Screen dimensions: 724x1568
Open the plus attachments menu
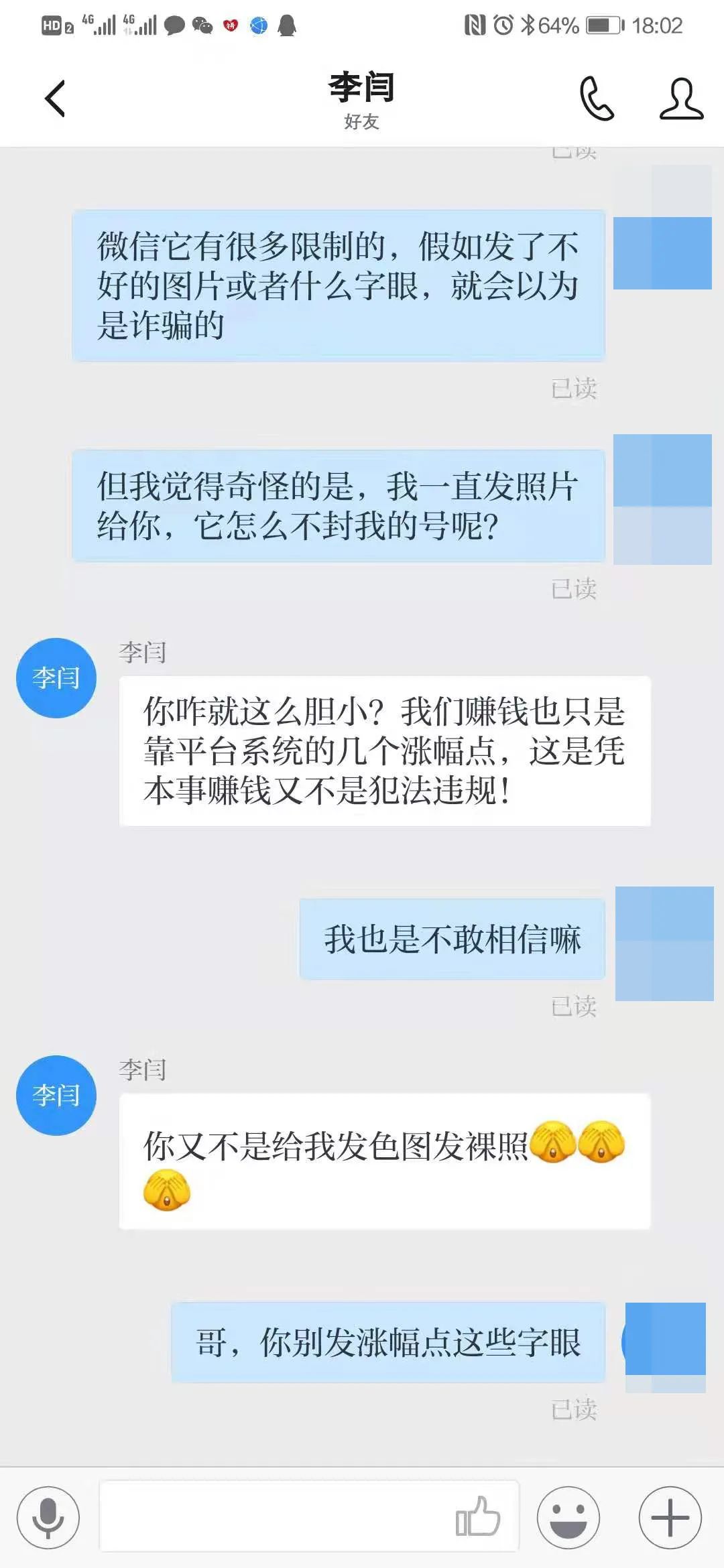[x=670, y=1517]
